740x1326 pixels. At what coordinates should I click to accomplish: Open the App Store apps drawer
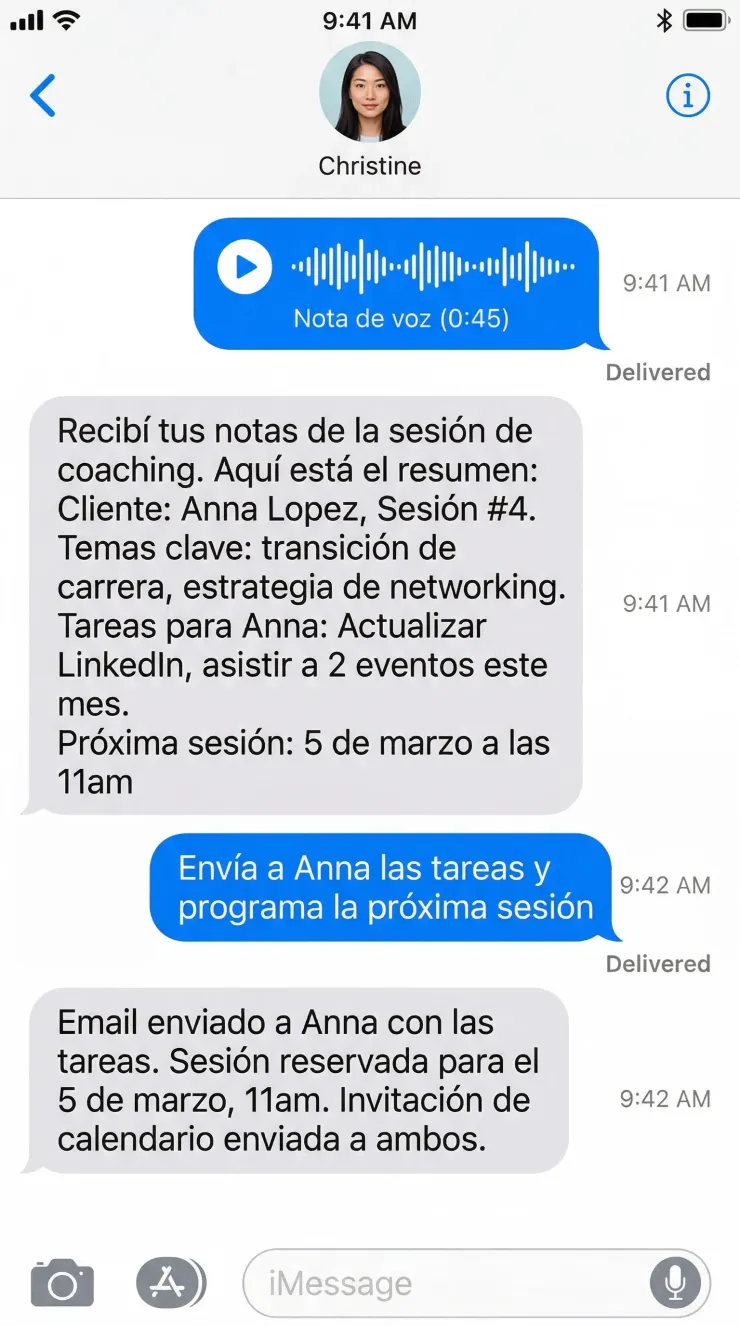(x=167, y=1283)
